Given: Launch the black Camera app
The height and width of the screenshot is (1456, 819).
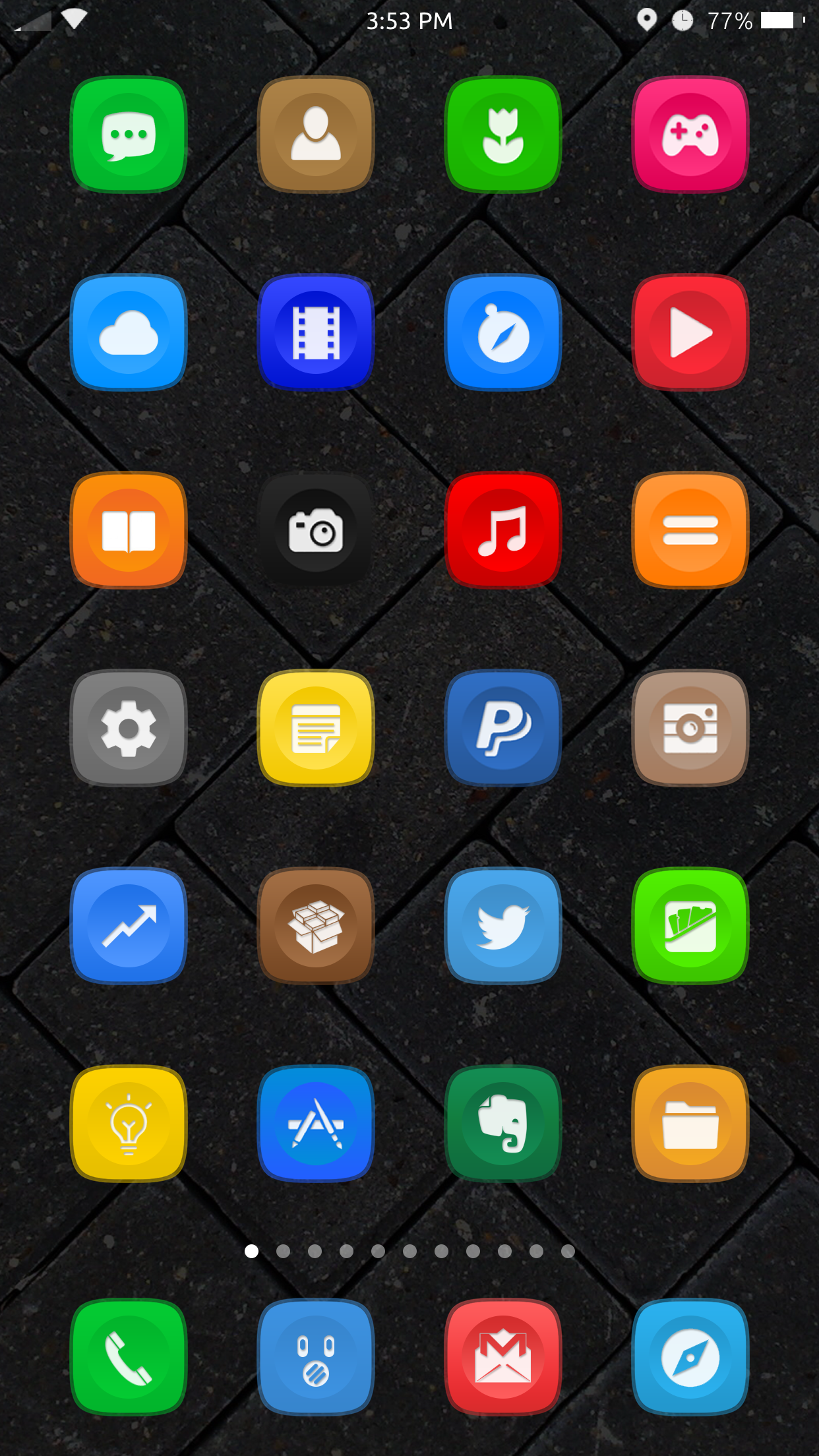Looking at the screenshot, I should (x=316, y=530).
